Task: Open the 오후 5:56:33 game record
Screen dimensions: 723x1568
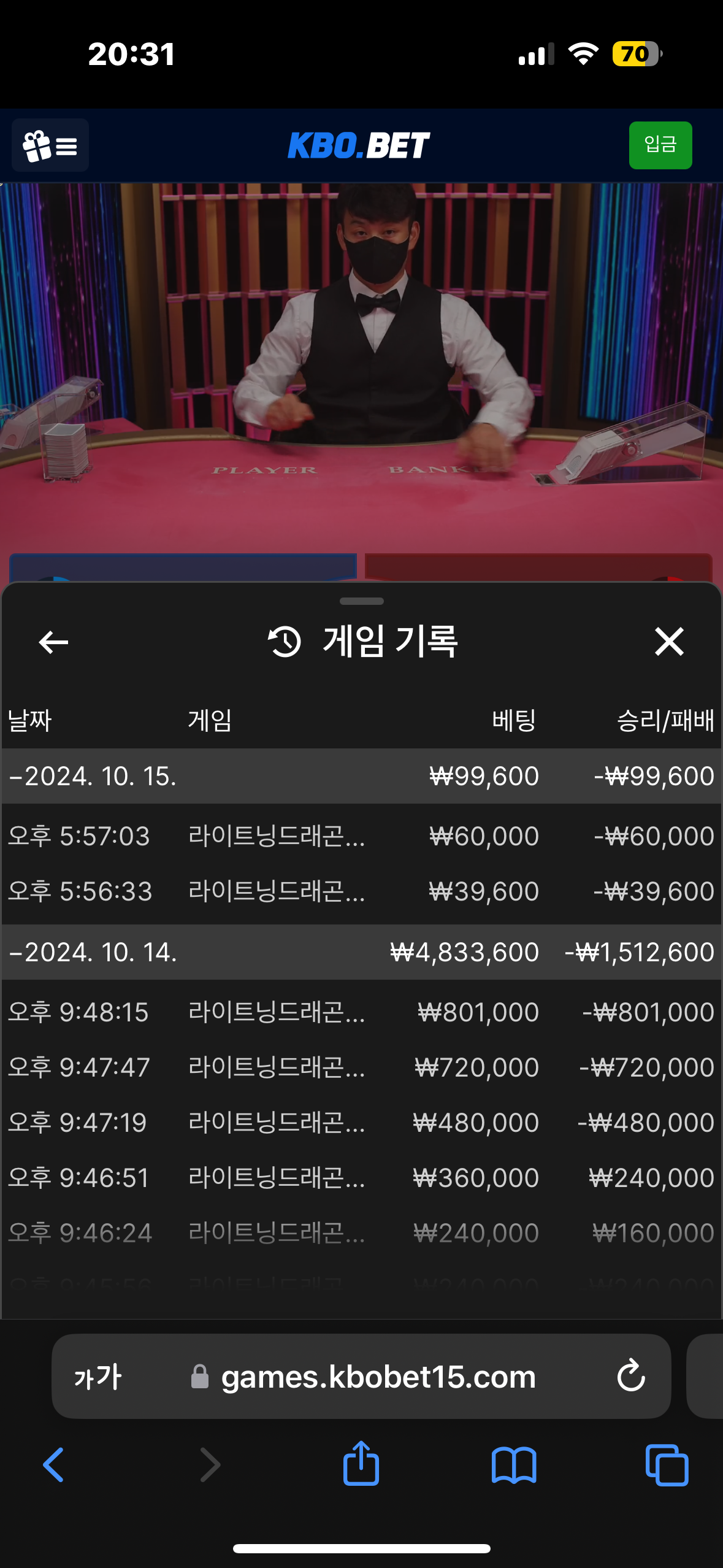Action: tap(361, 891)
